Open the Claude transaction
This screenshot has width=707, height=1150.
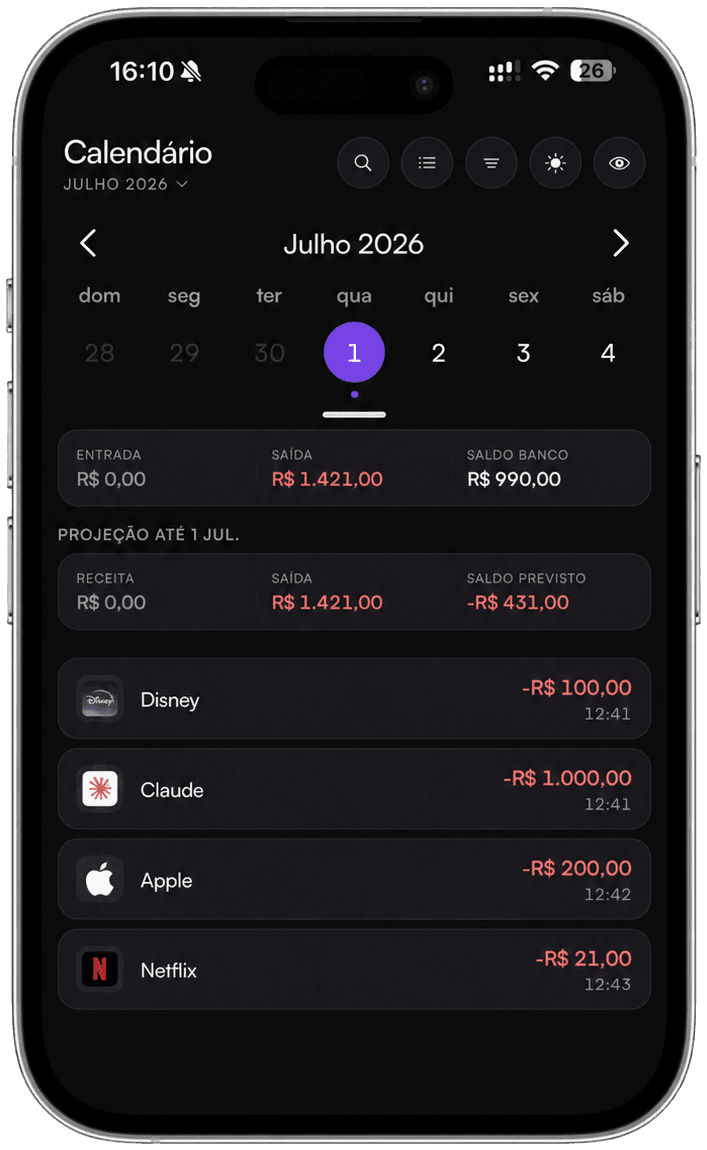[354, 789]
